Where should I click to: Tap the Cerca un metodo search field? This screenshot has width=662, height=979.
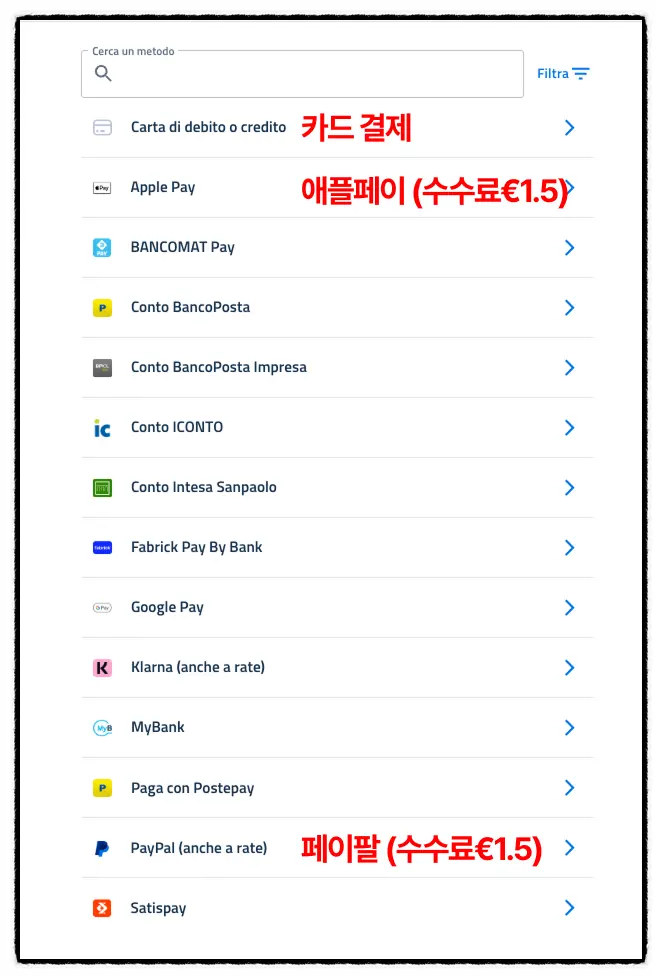click(302, 74)
